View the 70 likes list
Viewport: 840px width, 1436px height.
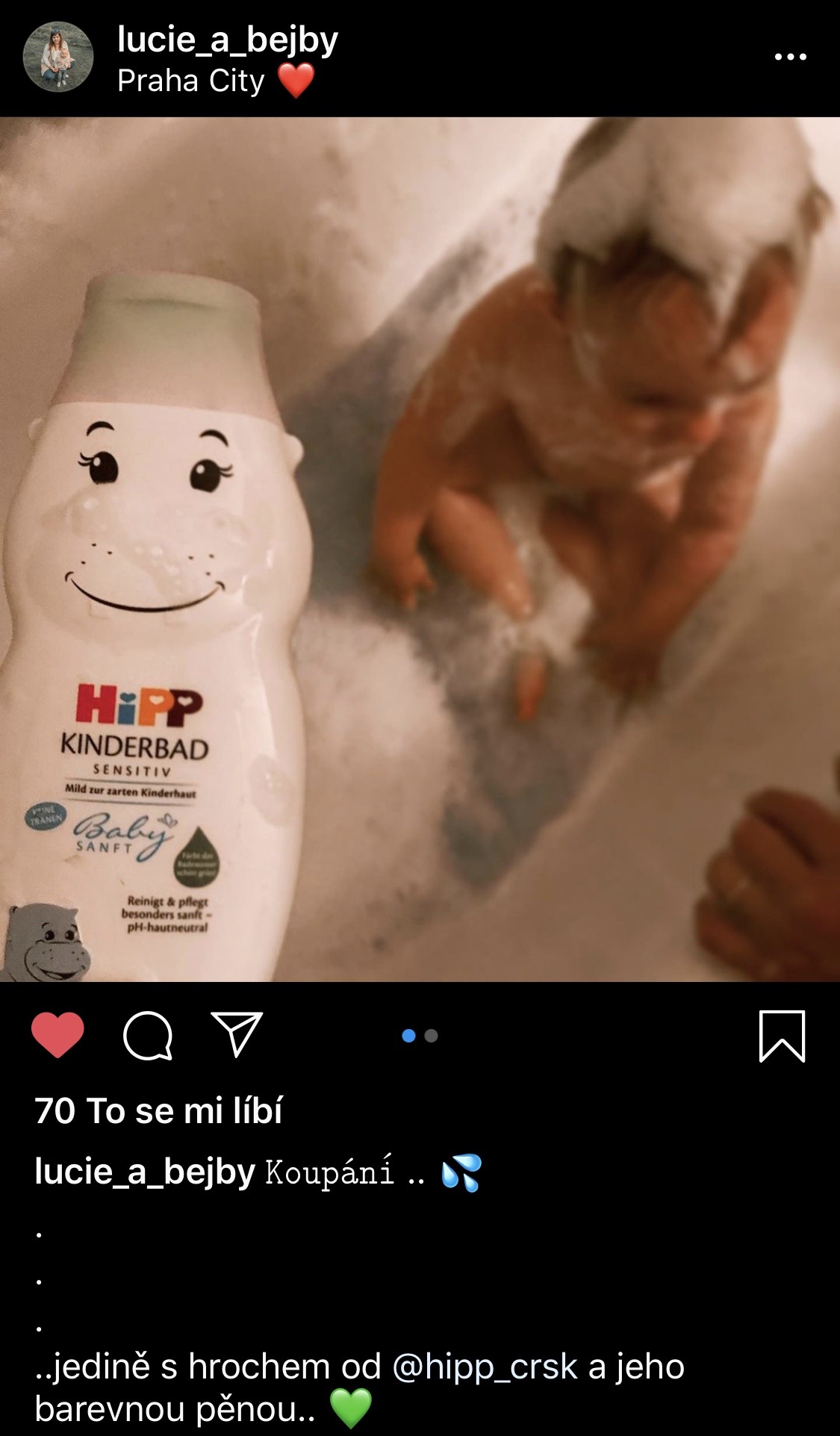tap(158, 1110)
